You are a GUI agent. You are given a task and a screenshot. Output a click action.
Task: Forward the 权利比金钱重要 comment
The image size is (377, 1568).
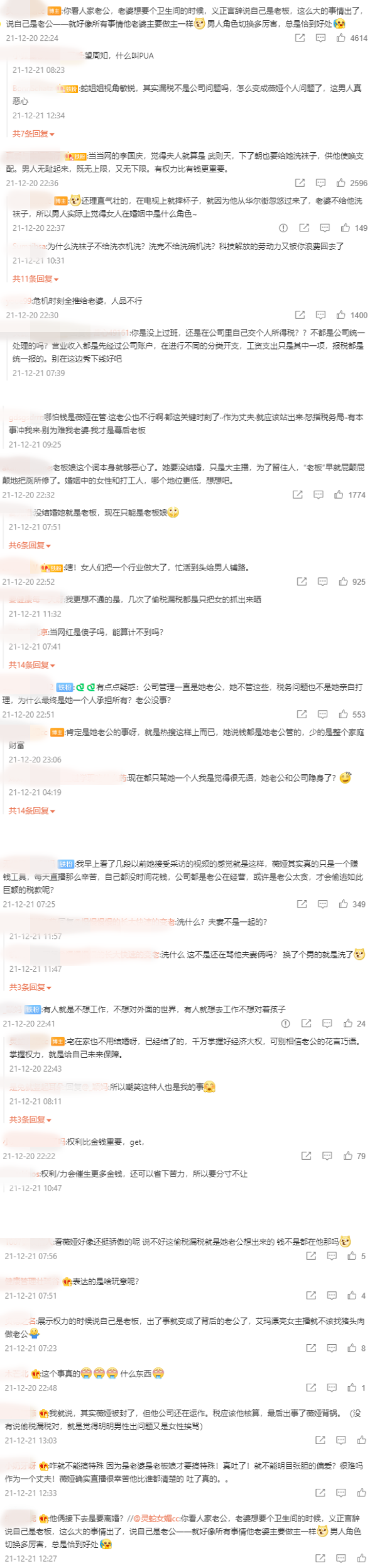(x=306, y=1155)
